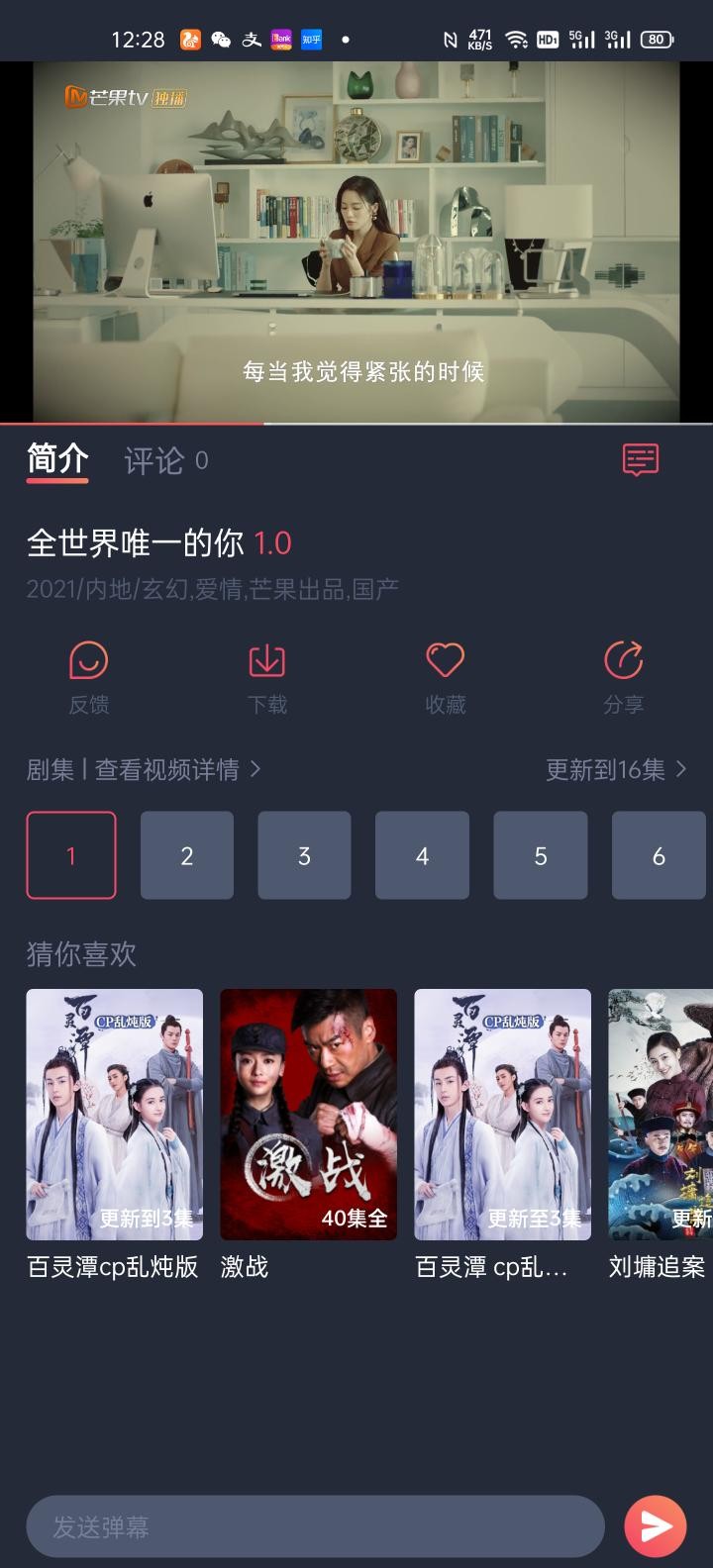
Task: Open 反馈 feedback
Action: coord(88,677)
